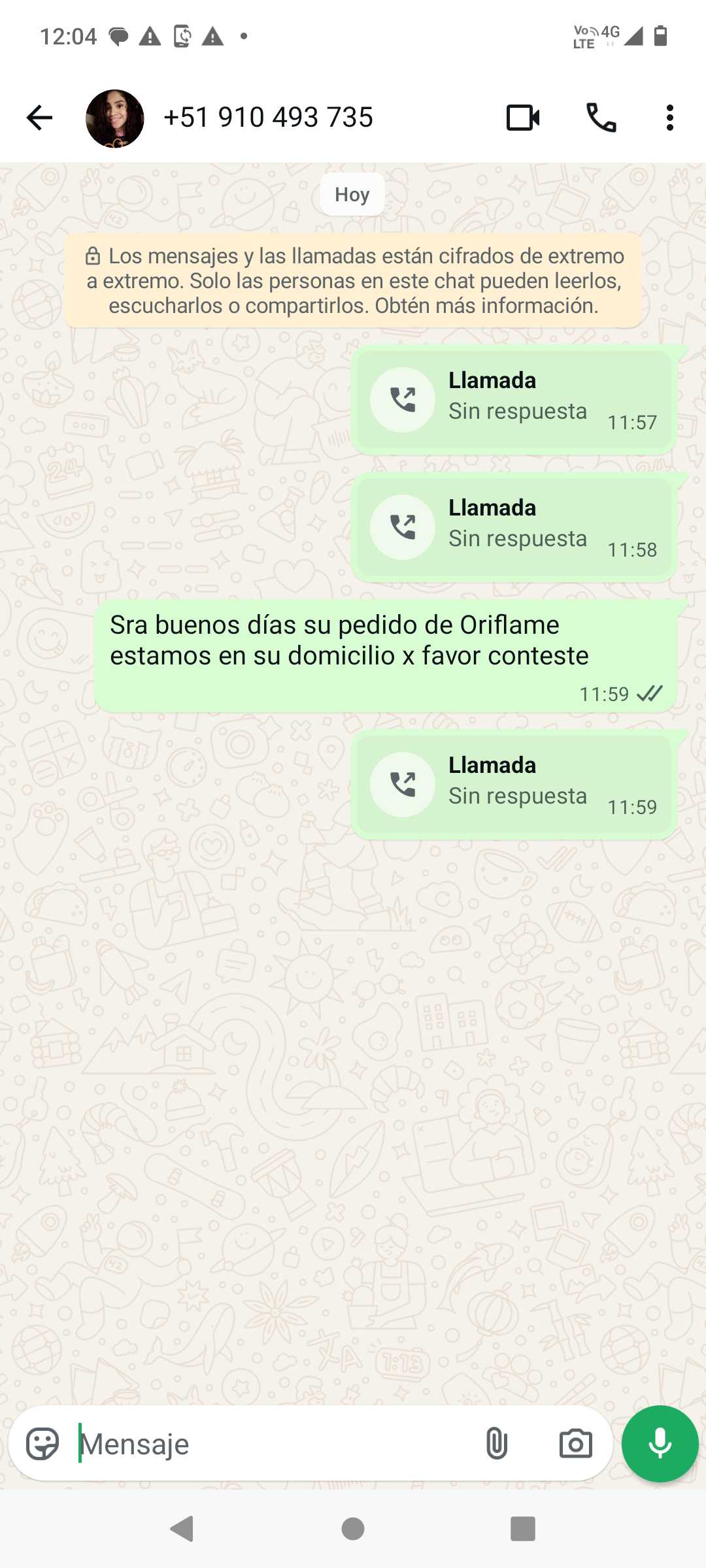The height and width of the screenshot is (1568, 706).
Task: Open the emoji and sticker picker
Action: tap(42, 1444)
